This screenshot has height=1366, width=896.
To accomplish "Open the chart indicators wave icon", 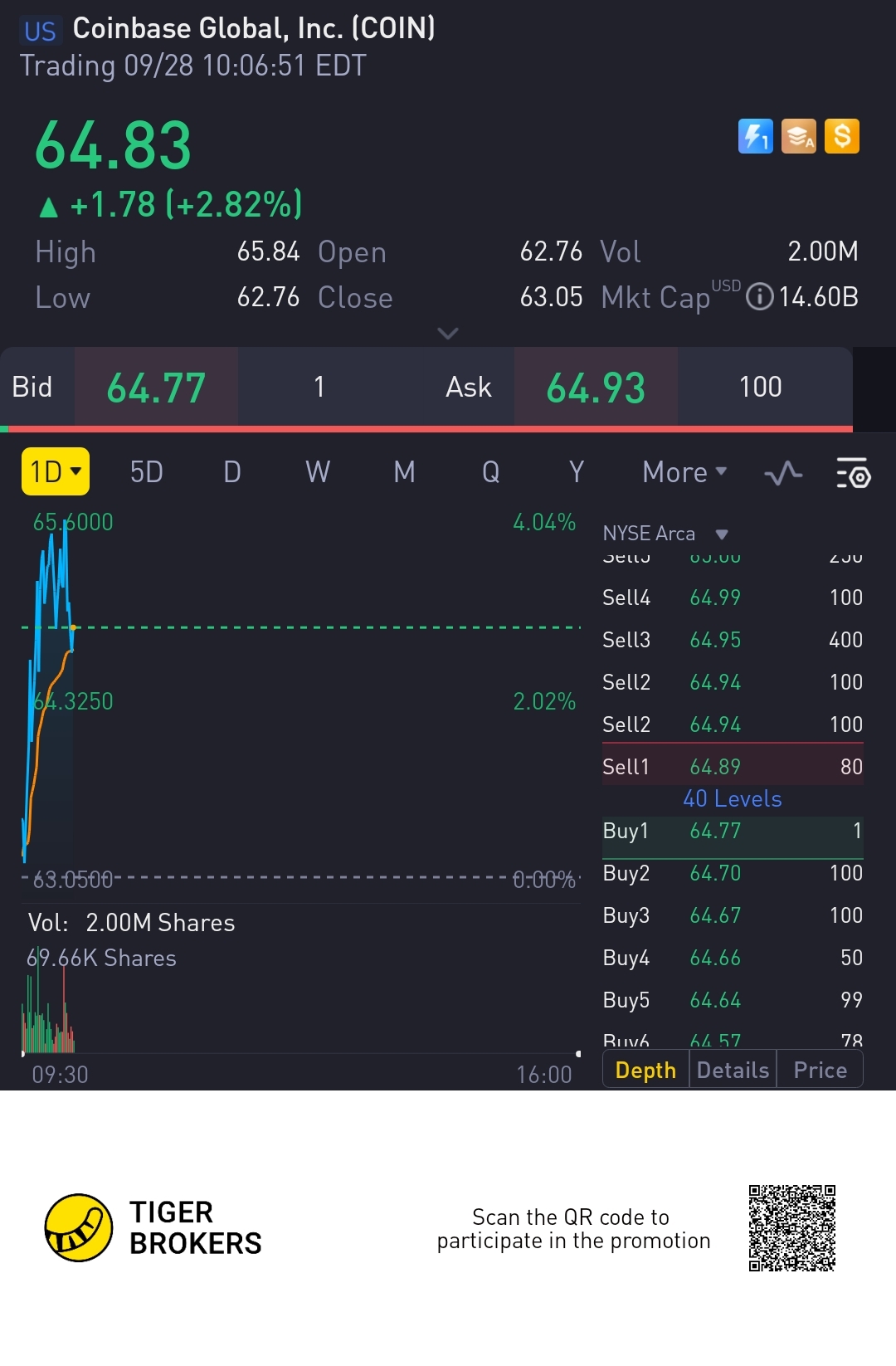I will coord(783,473).
